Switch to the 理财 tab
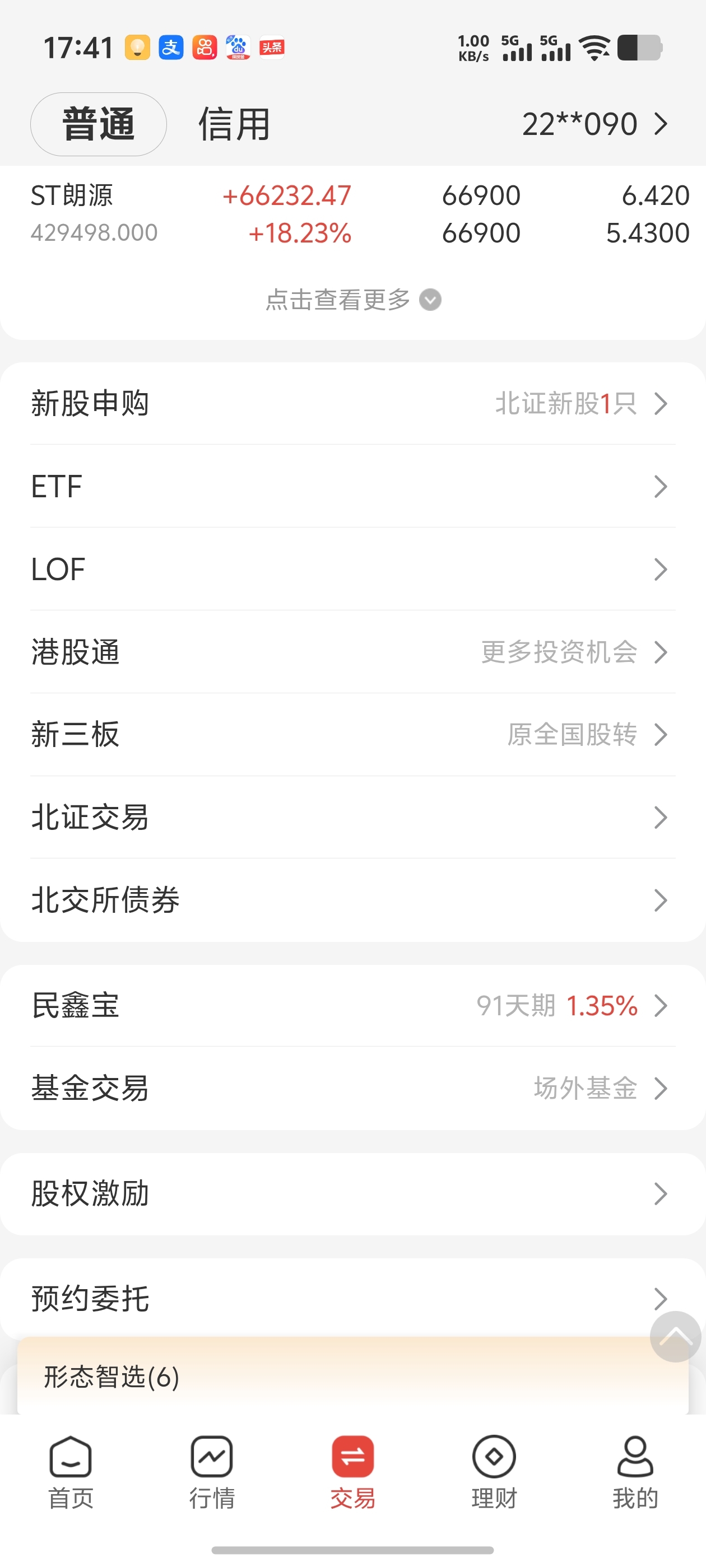The height and width of the screenshot is (1568, 706). [494, 1473]
